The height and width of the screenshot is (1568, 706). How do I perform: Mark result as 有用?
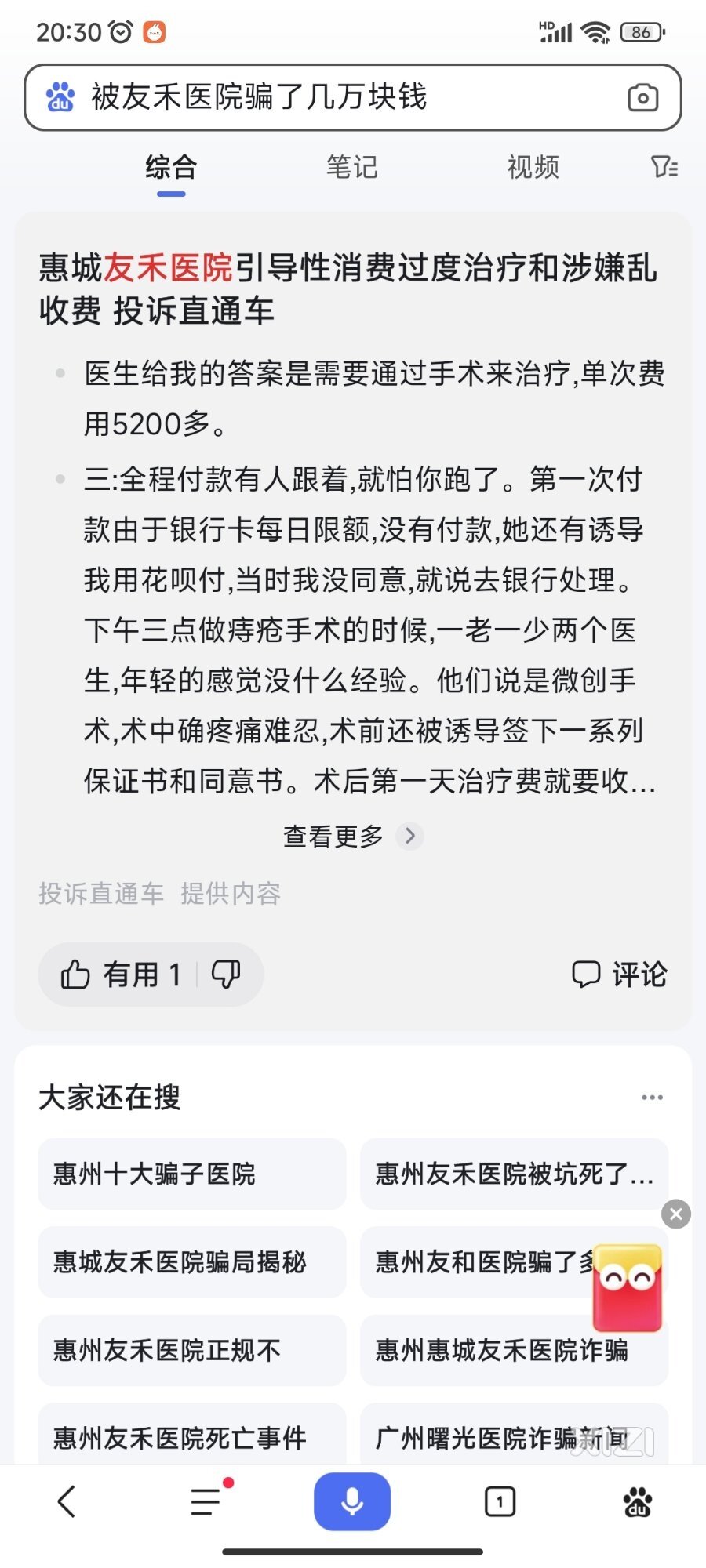point(119,975)
